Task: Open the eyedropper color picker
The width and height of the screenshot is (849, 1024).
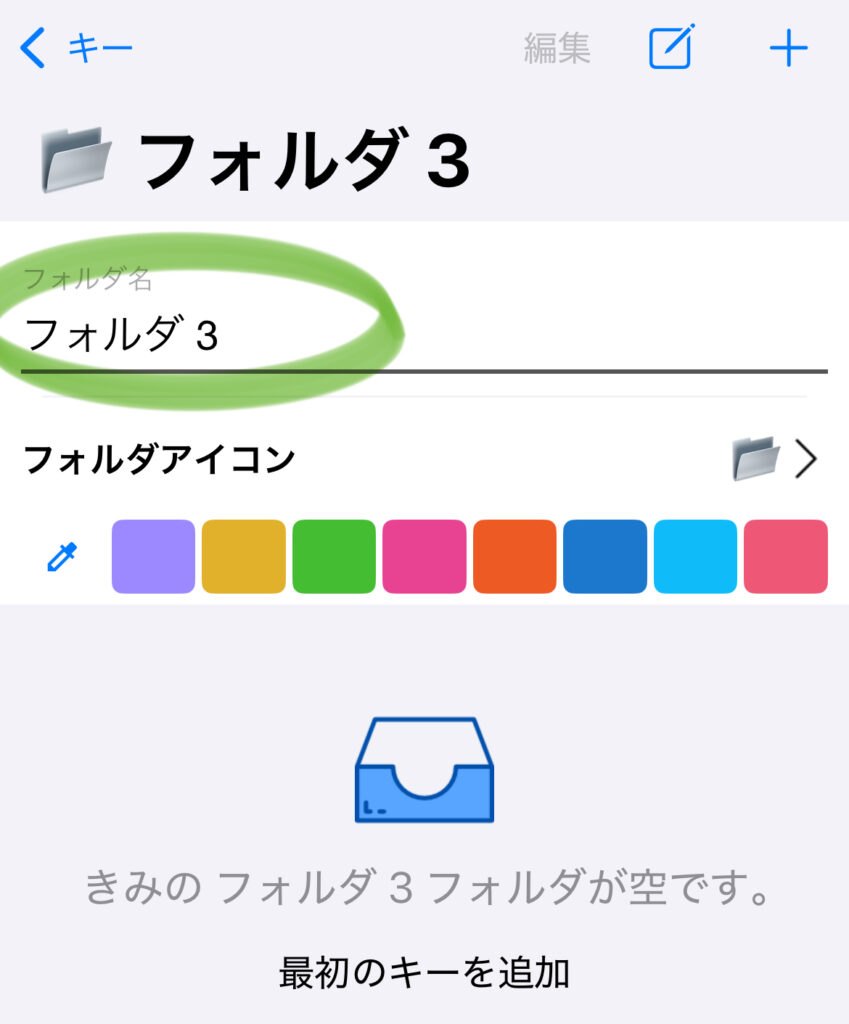Action: point(62,557)
